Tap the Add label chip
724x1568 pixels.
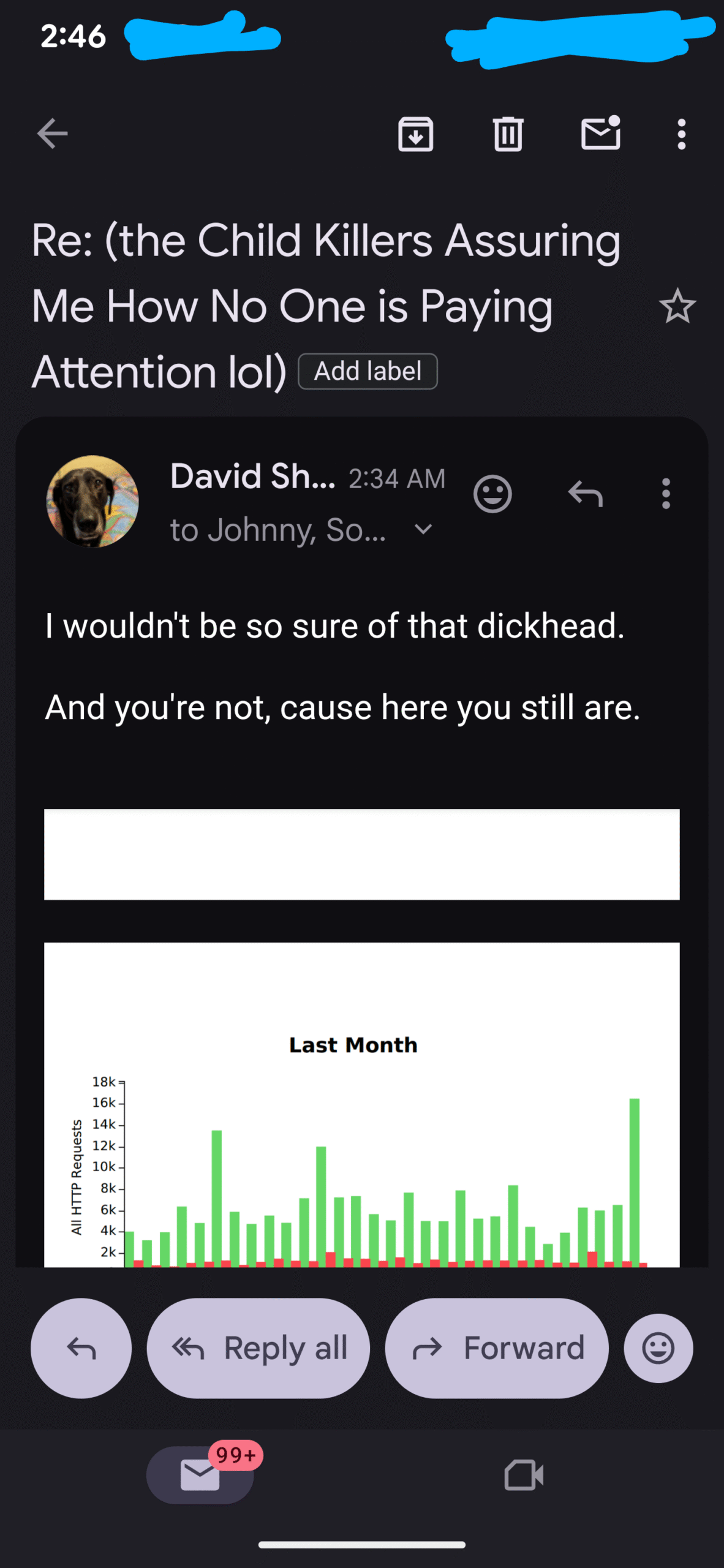[x=368, y=371]
